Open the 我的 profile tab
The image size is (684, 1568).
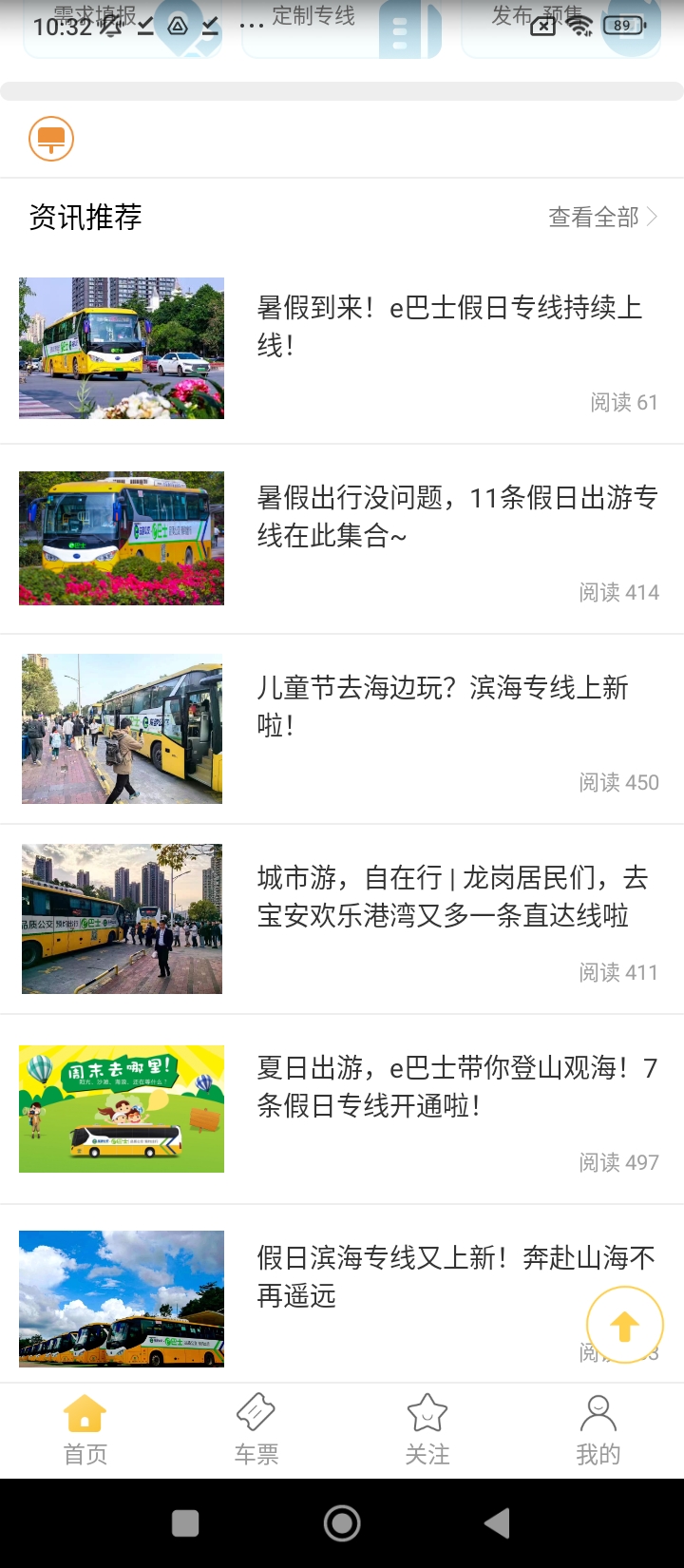click(x=598, y=1430)
